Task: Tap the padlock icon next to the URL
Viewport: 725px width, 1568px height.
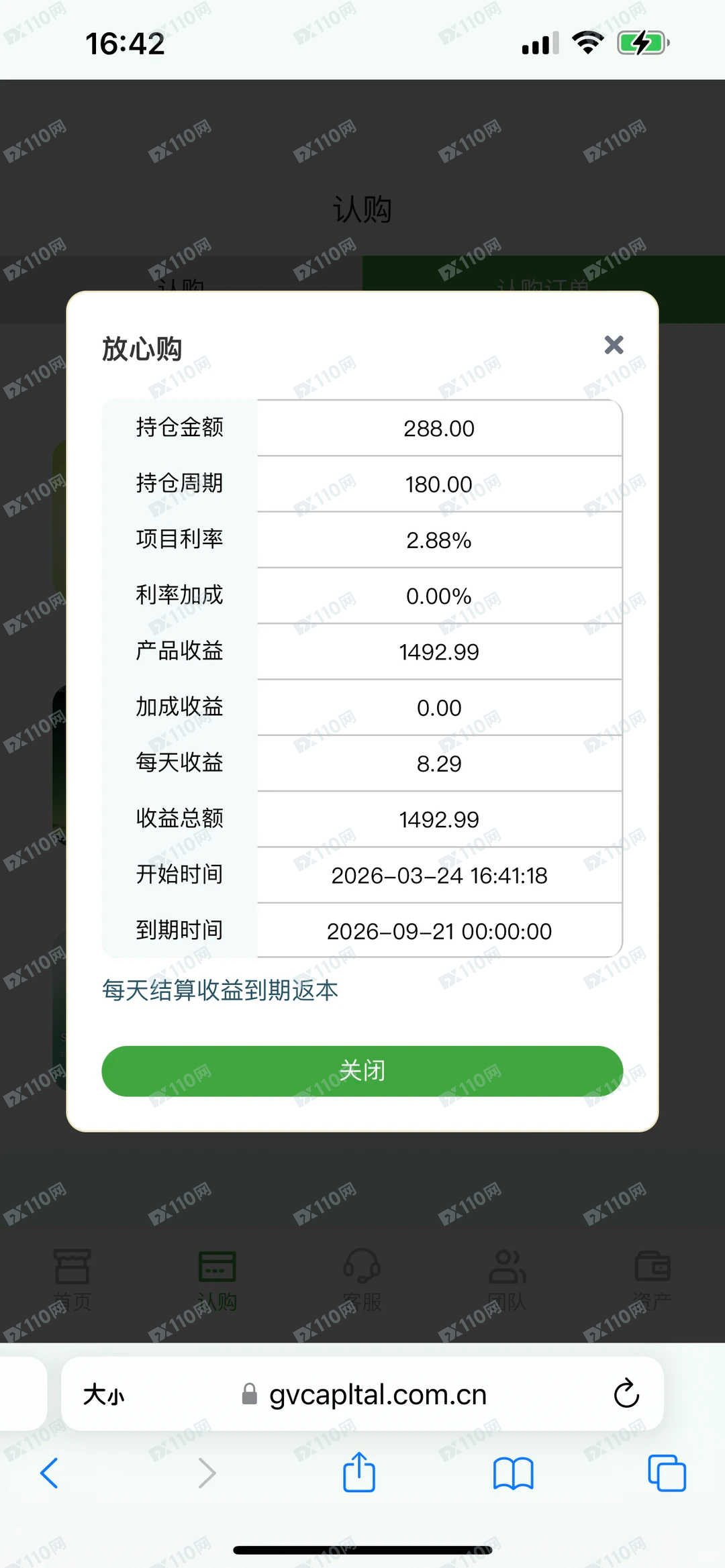Action: click(x=249, y=1394)
